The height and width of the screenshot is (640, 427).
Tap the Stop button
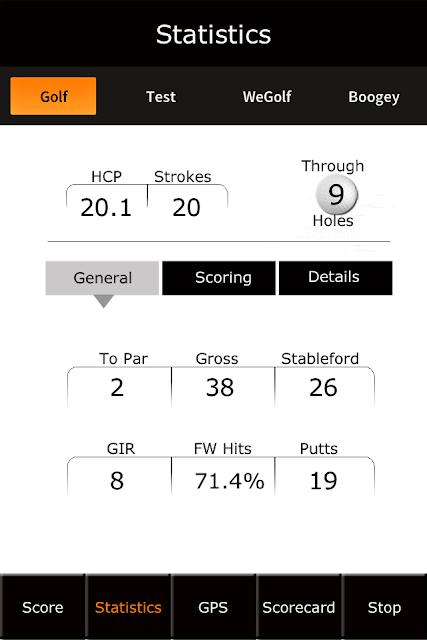point(384,607)
